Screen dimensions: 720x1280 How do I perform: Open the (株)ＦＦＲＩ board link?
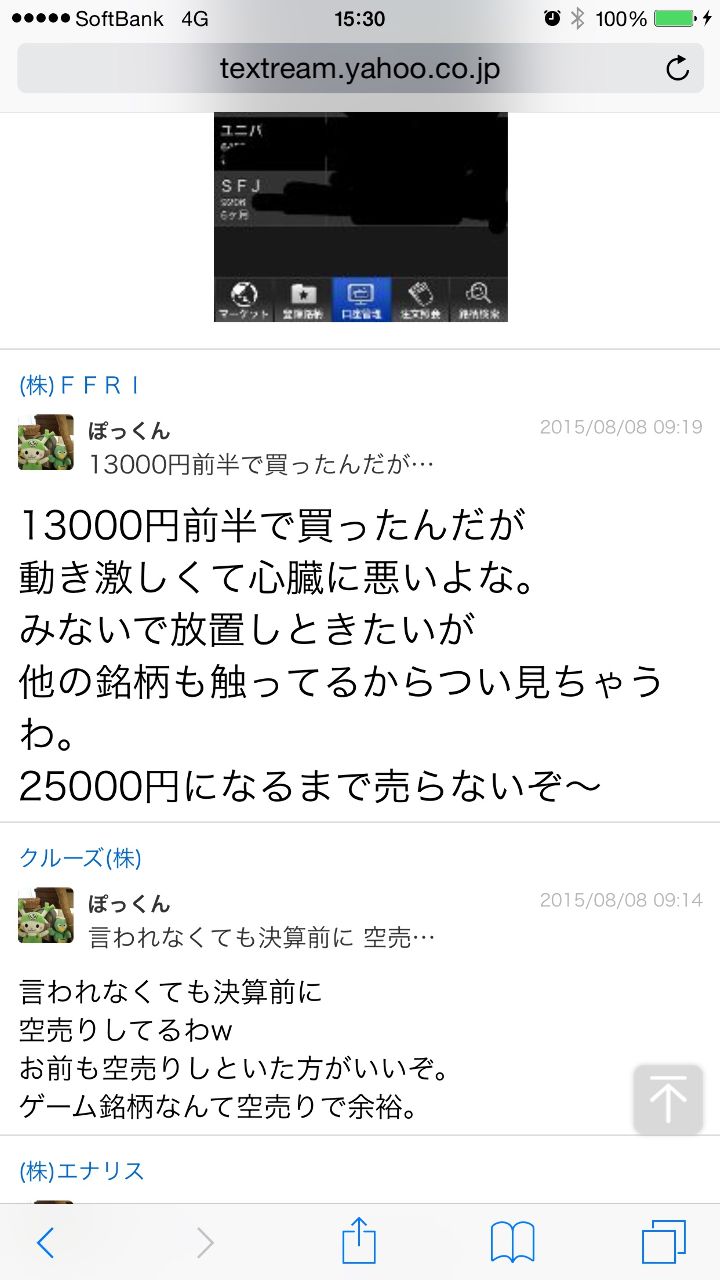pos(80,386)
